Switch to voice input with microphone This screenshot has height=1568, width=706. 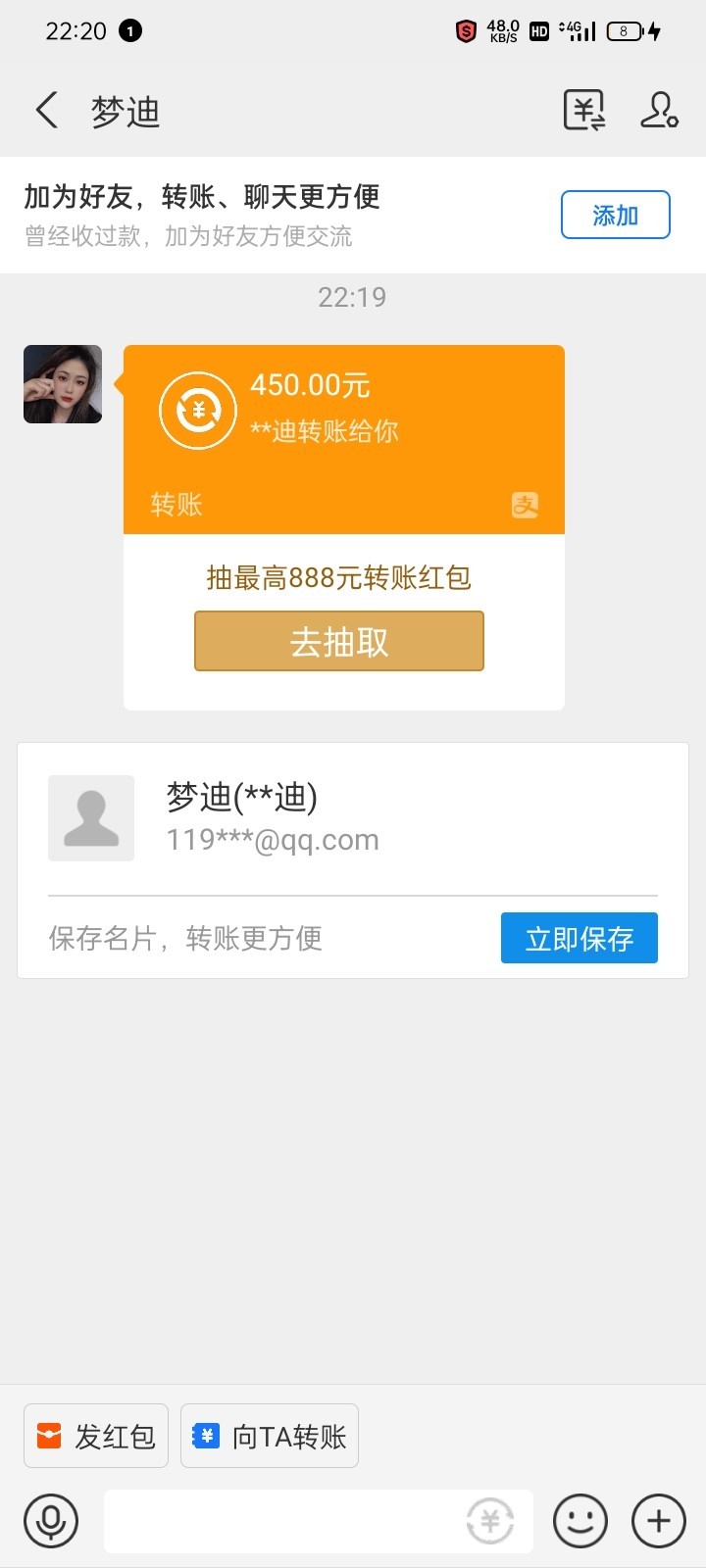tap(51, 1521)
